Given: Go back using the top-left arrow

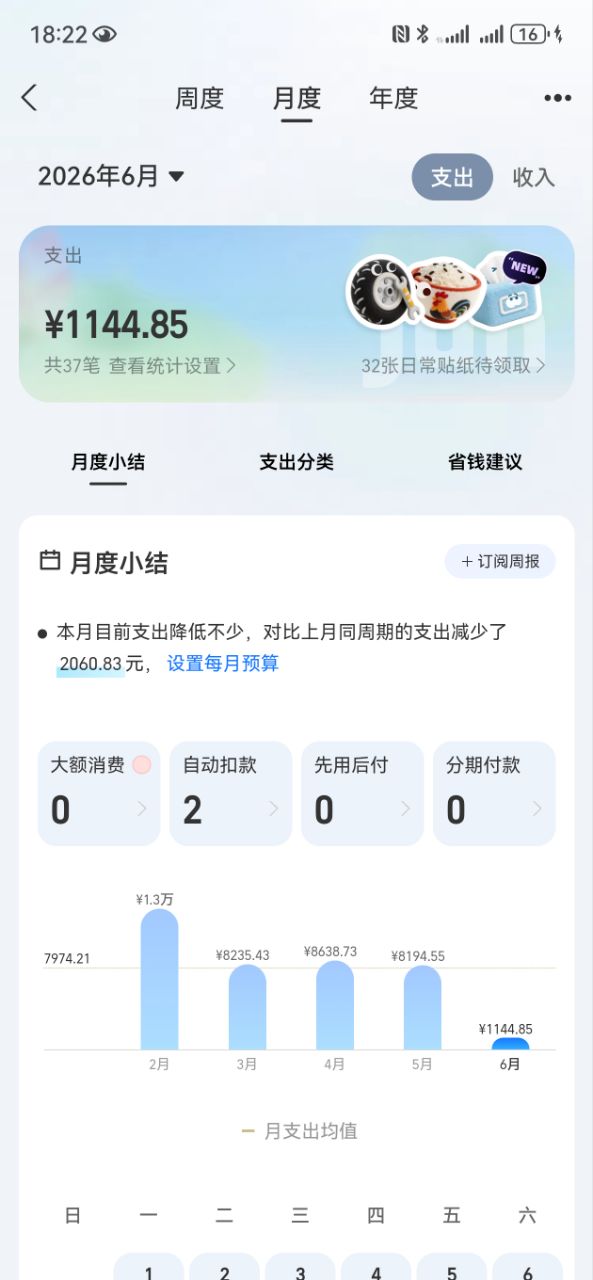Looking at the screenshot, I should point(29,97).
